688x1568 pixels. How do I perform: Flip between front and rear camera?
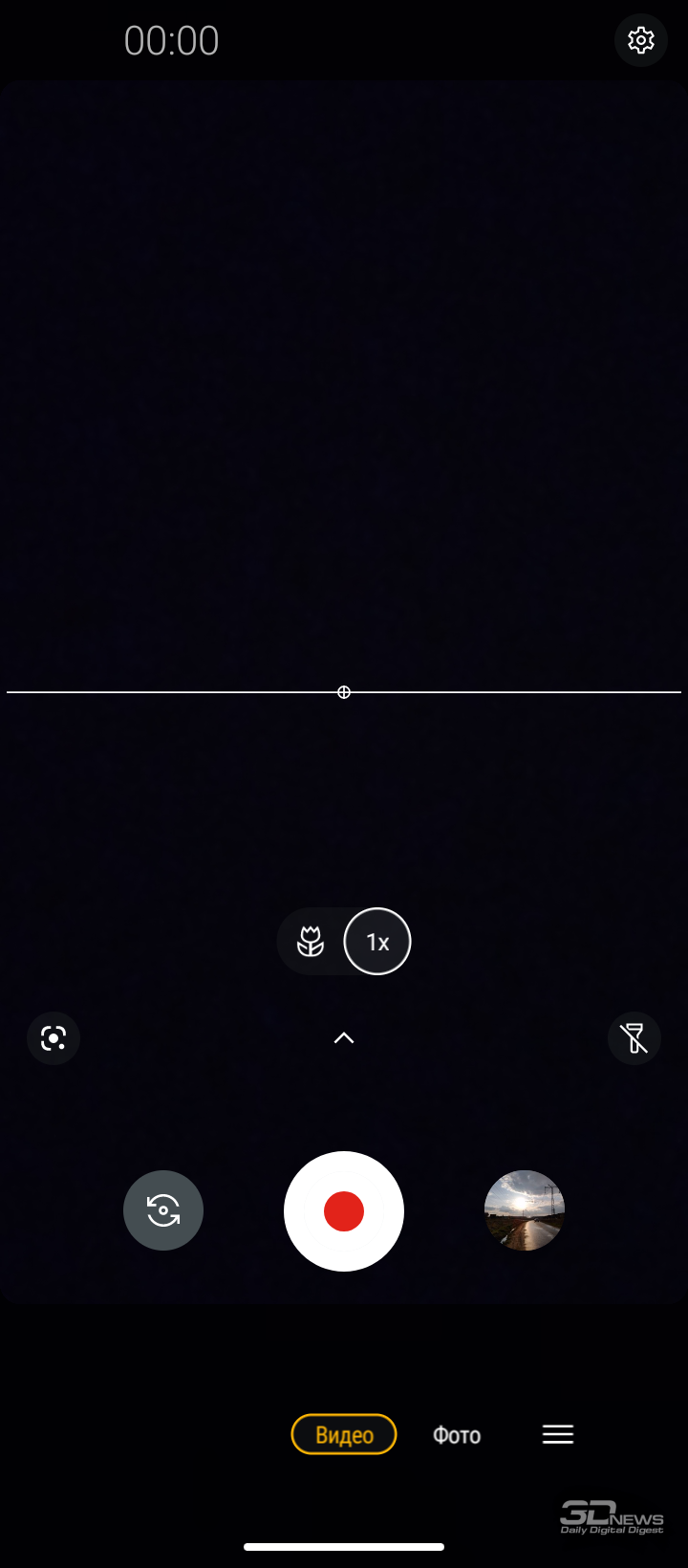(x=163, y=1210)
